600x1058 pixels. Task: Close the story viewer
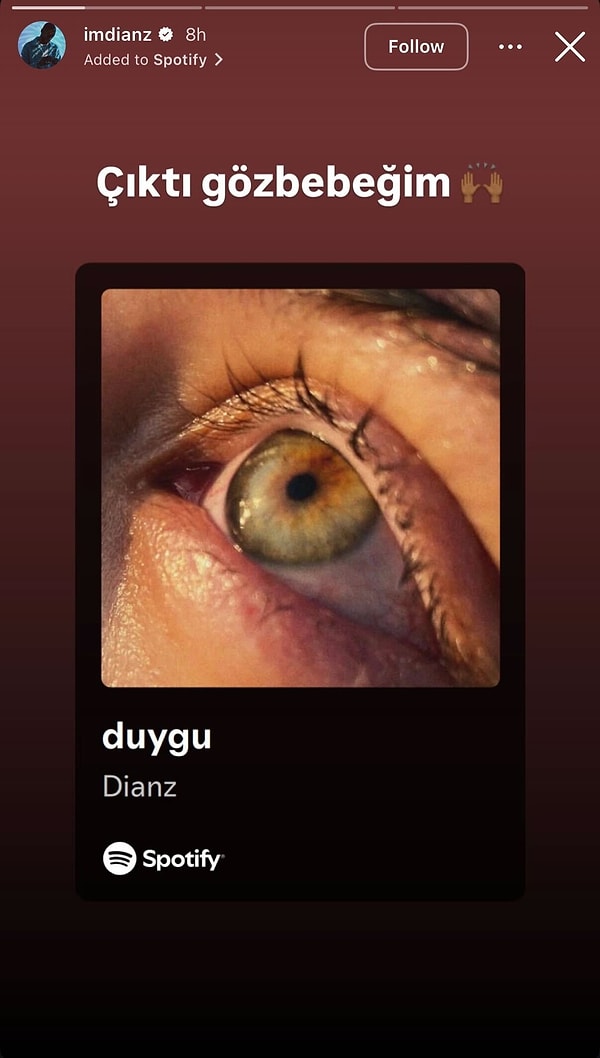(x=569, y=47)
